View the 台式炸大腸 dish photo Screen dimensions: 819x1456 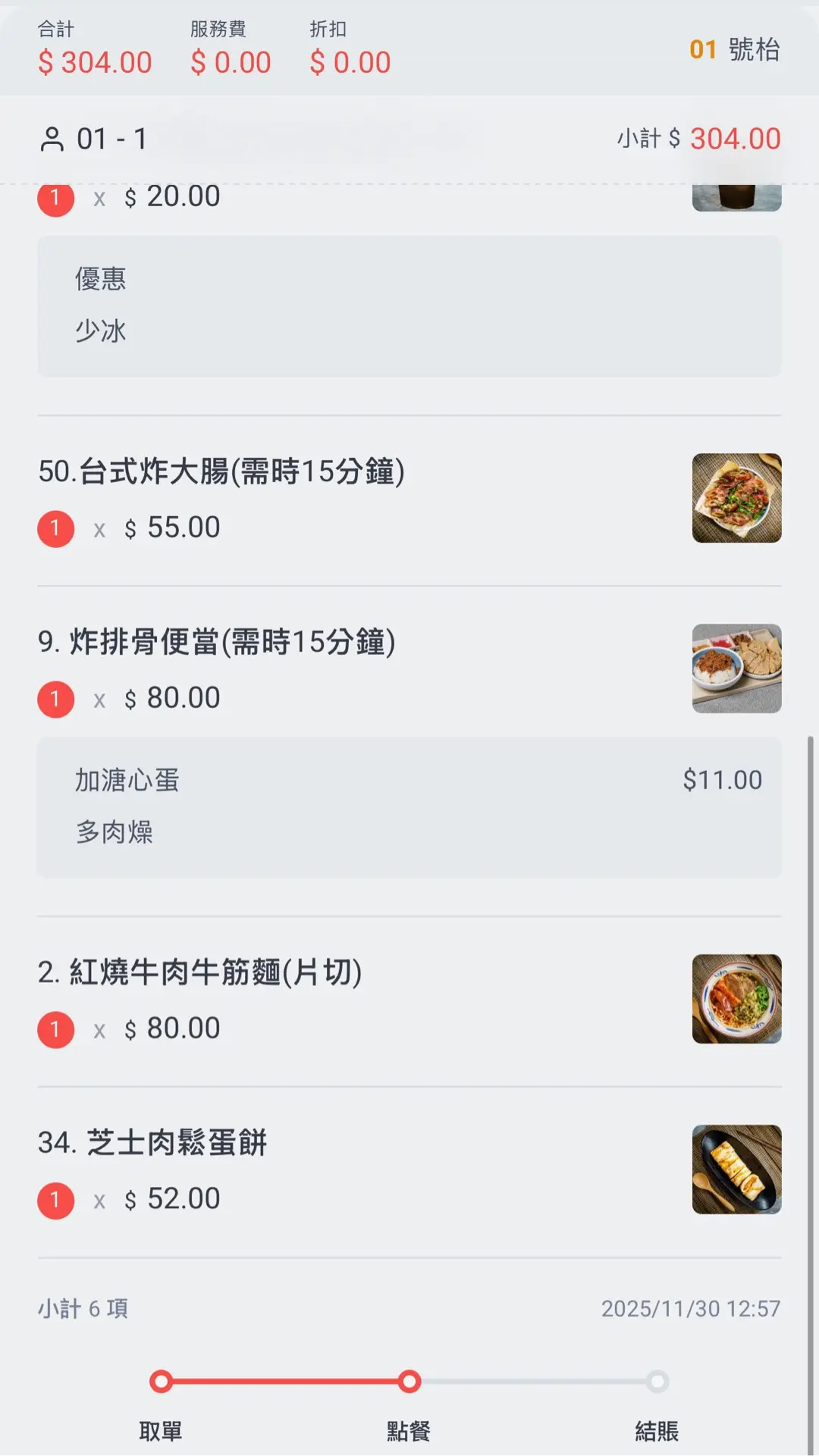click(x=736, y=498)
